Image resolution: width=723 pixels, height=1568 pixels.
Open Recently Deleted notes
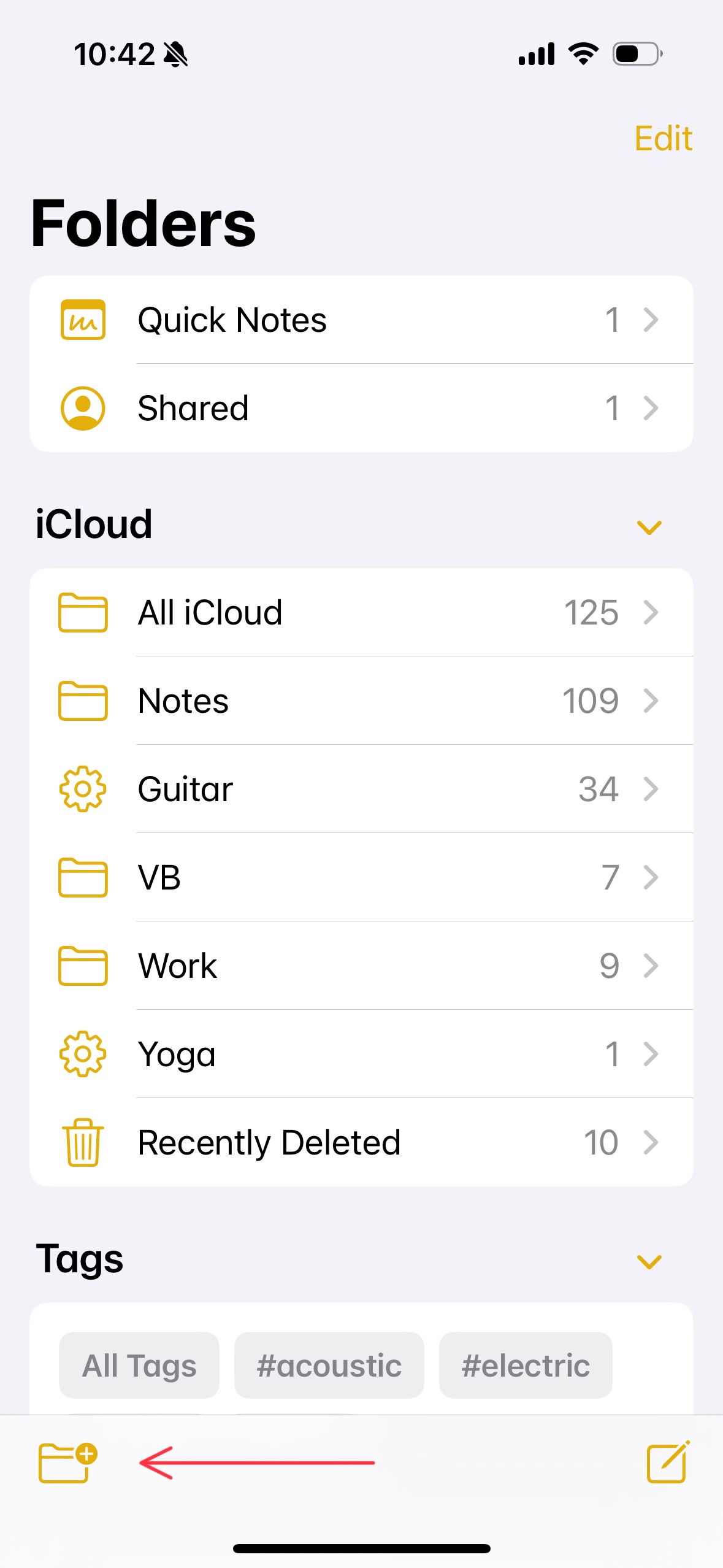[x=361, y=1142]
